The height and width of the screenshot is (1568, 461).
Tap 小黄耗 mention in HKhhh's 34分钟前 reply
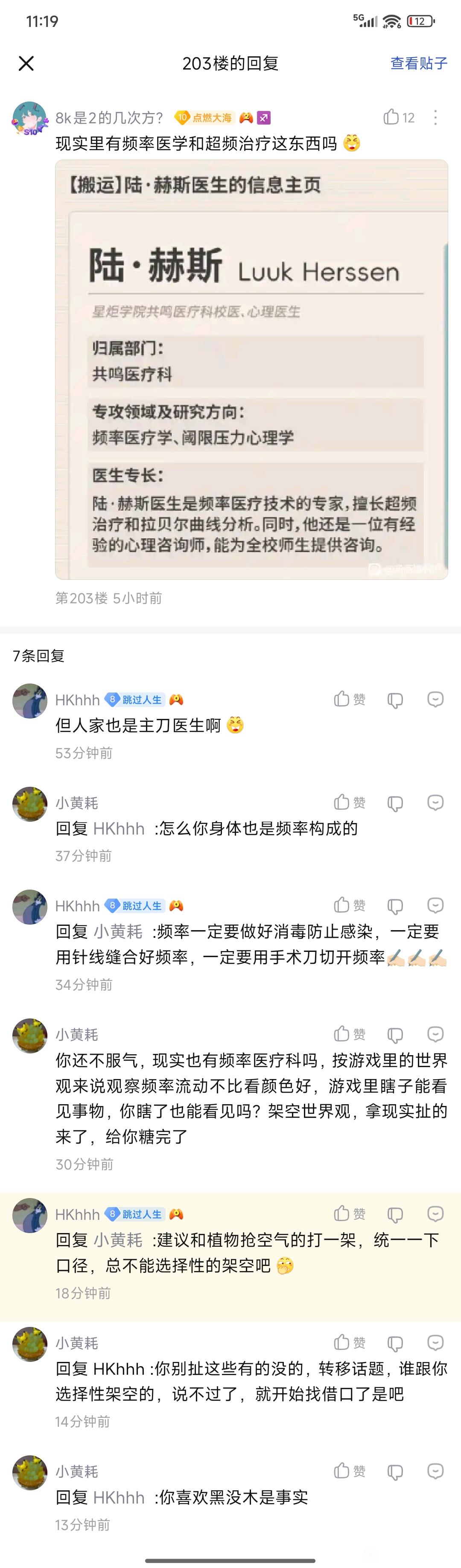(118, 931)
